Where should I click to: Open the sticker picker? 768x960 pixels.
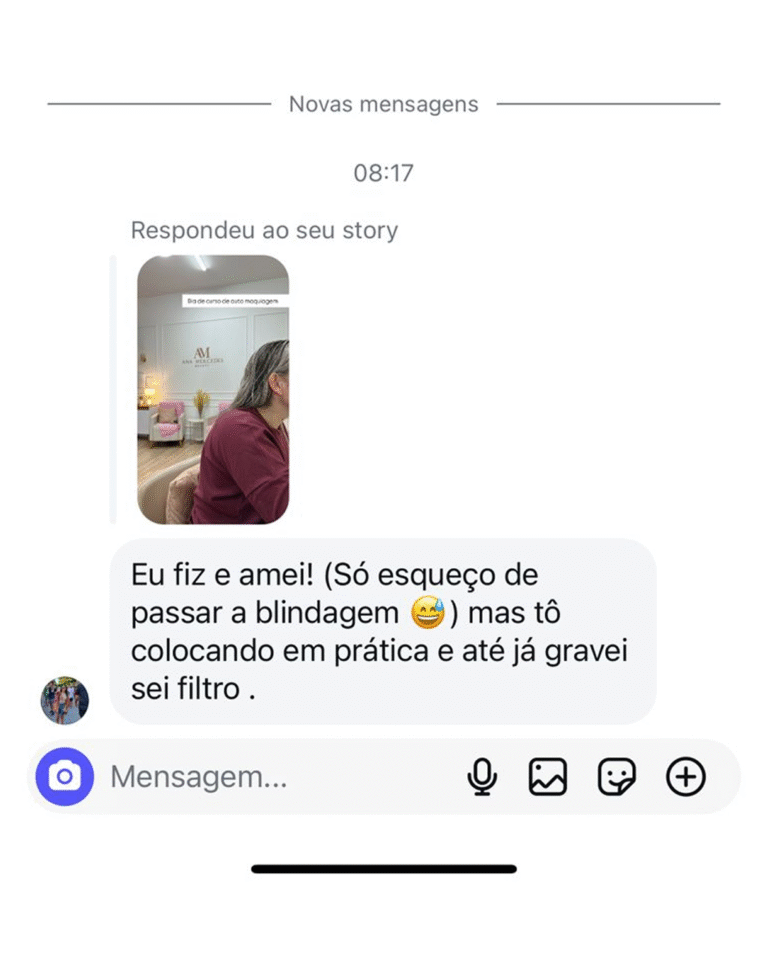coord(617,777)
